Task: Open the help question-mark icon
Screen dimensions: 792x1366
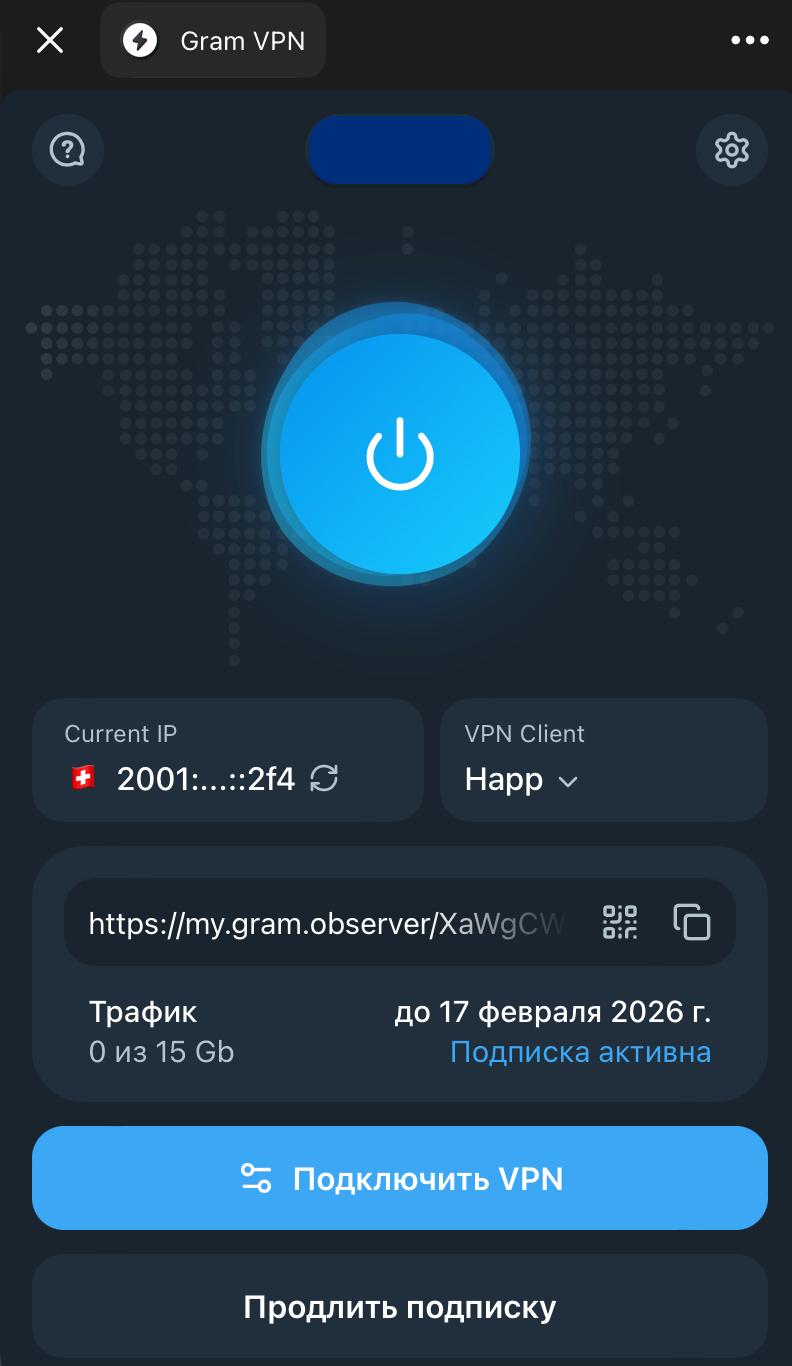Action: tap(67, 150)
